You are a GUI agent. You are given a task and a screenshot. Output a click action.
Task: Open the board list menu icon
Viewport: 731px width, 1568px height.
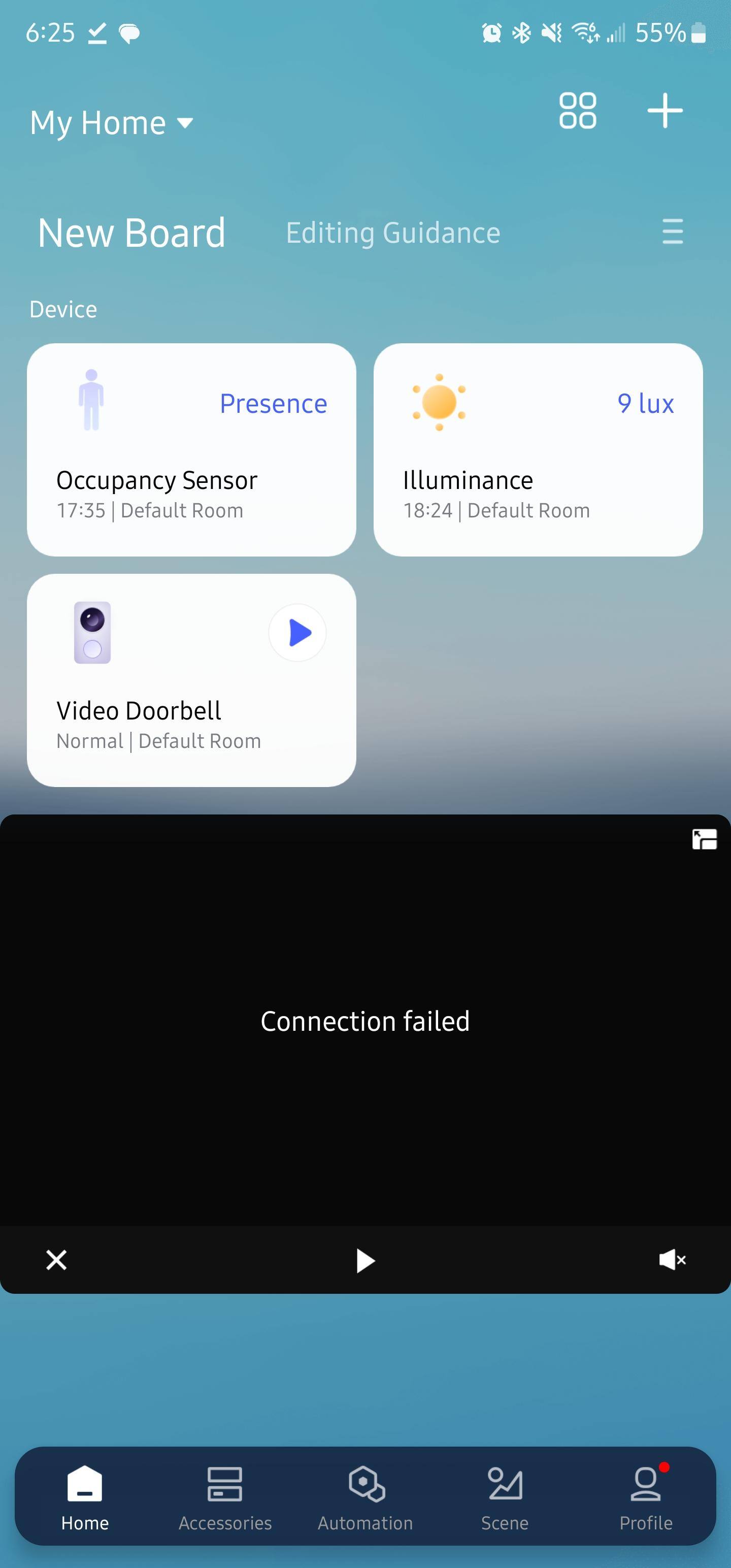[672, 232]
